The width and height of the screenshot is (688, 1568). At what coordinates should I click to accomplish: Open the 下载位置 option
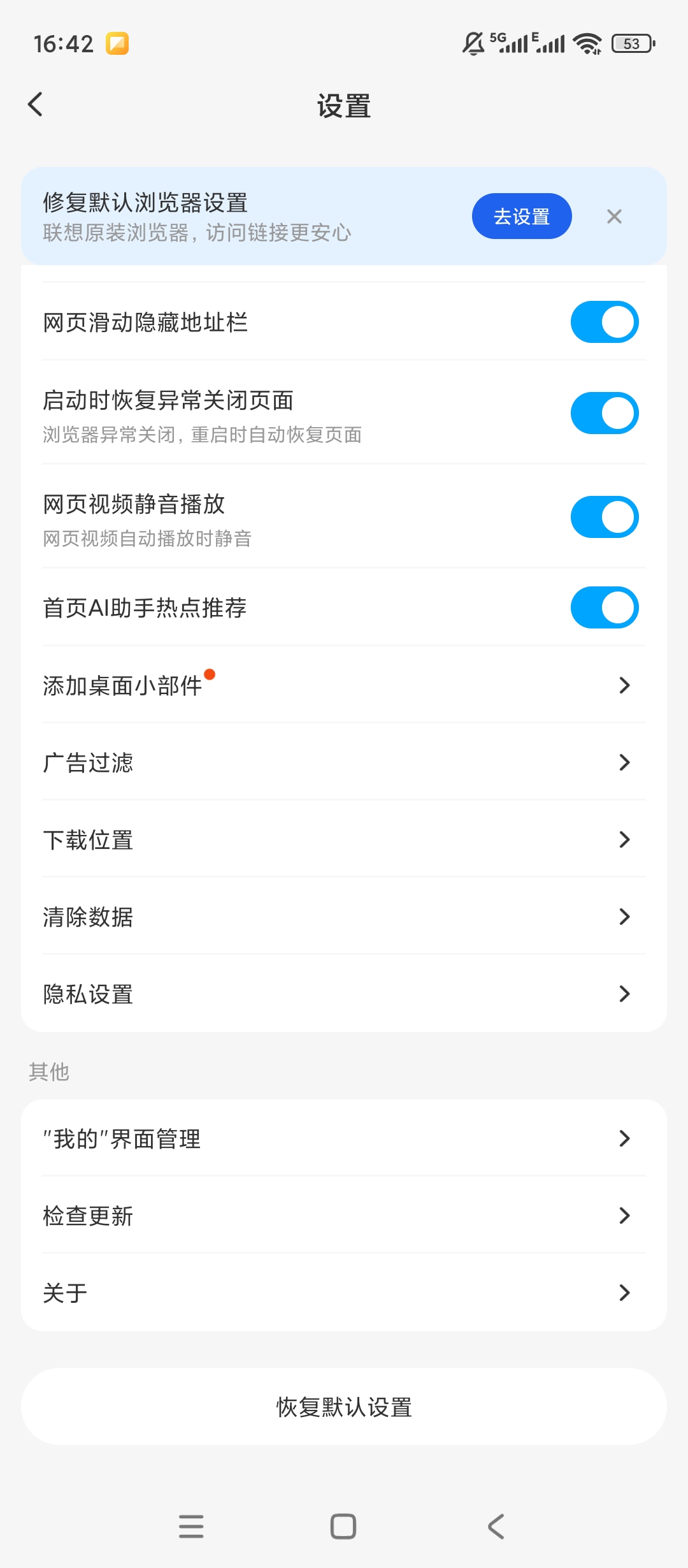click(344, 839)
